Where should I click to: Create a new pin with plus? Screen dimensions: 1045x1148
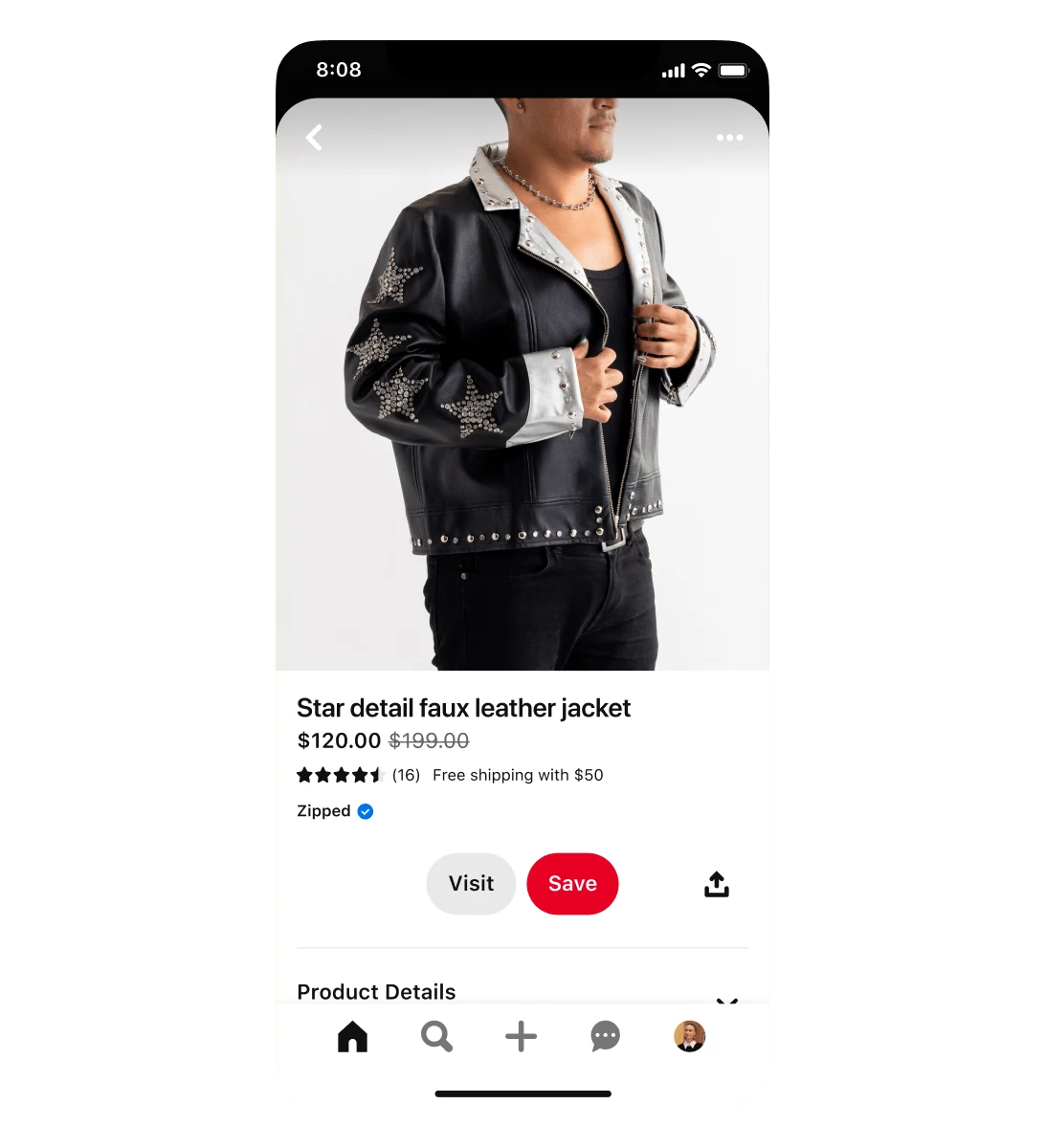pos(521,1036)
